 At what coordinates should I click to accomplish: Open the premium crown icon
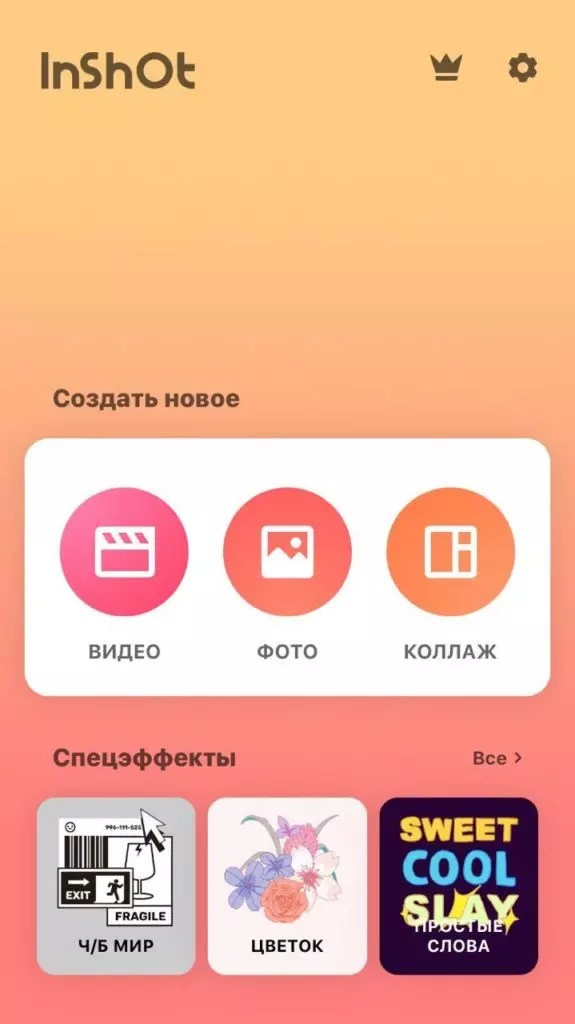pos(446,67)
